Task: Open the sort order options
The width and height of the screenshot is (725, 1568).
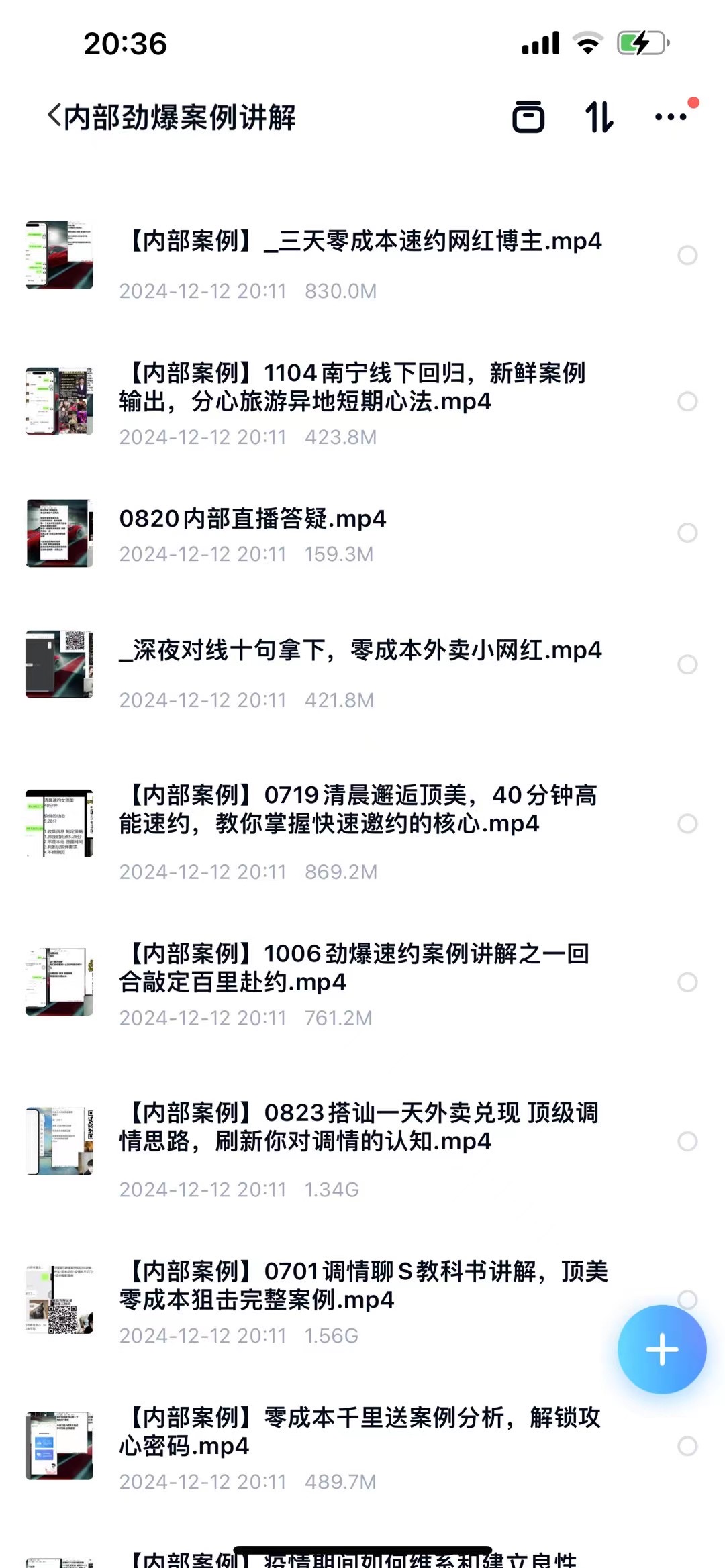Action: coord(599,117)
